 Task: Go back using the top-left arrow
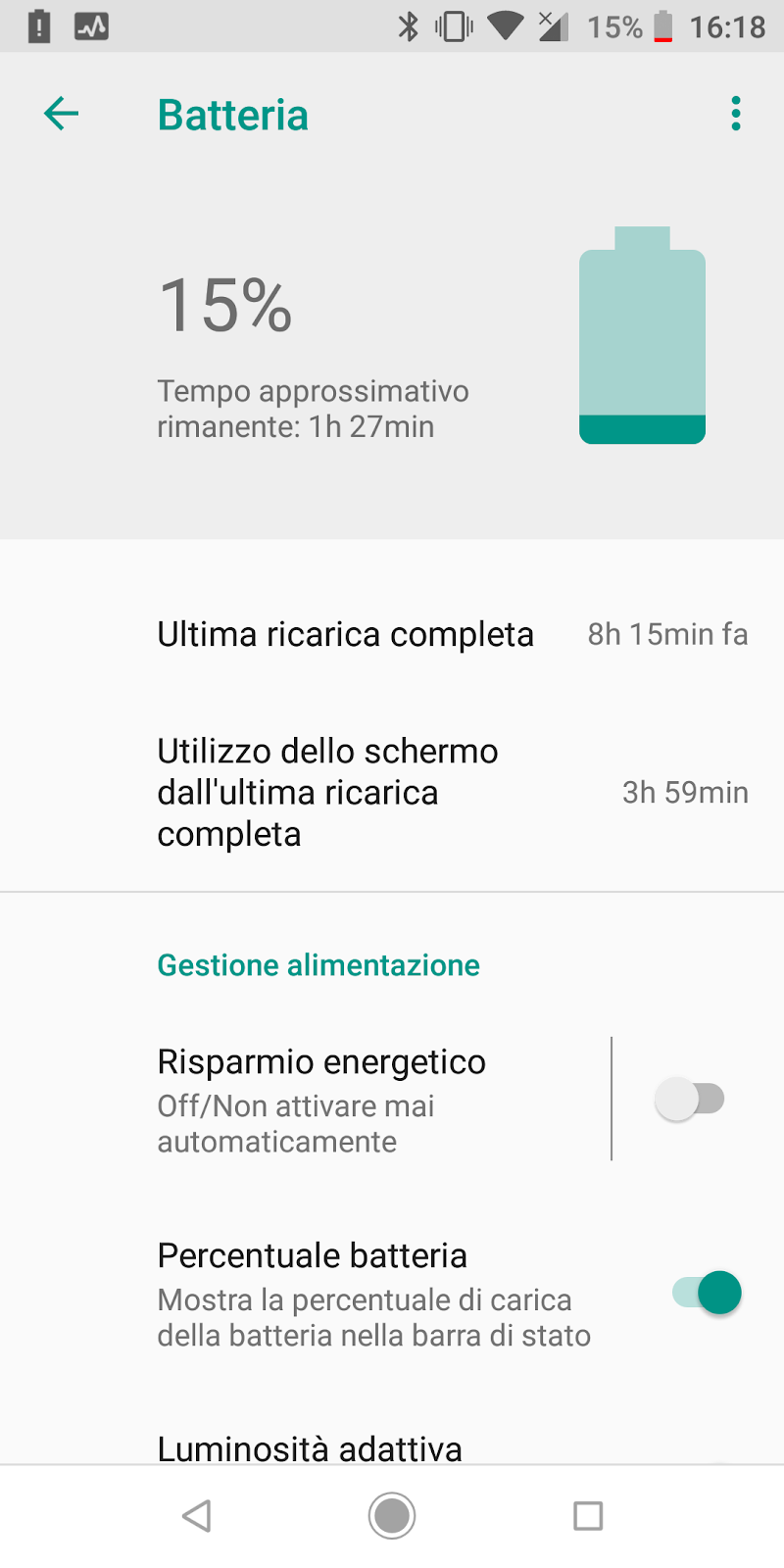point(61,114)
